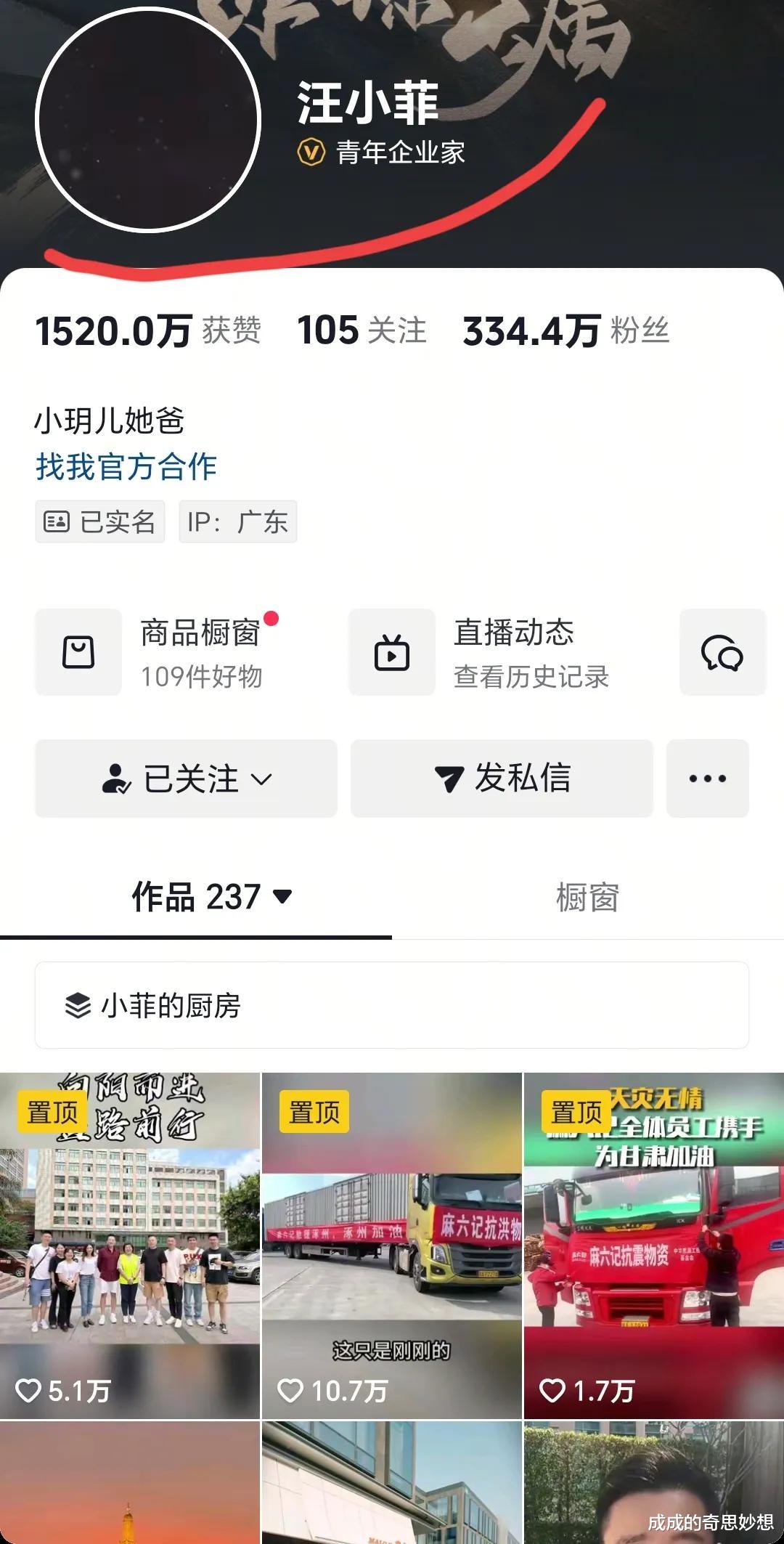This screenshot has height=1544, width=784.
Task: Expand the chevron next to 已关注
Action: coord(262,778)
